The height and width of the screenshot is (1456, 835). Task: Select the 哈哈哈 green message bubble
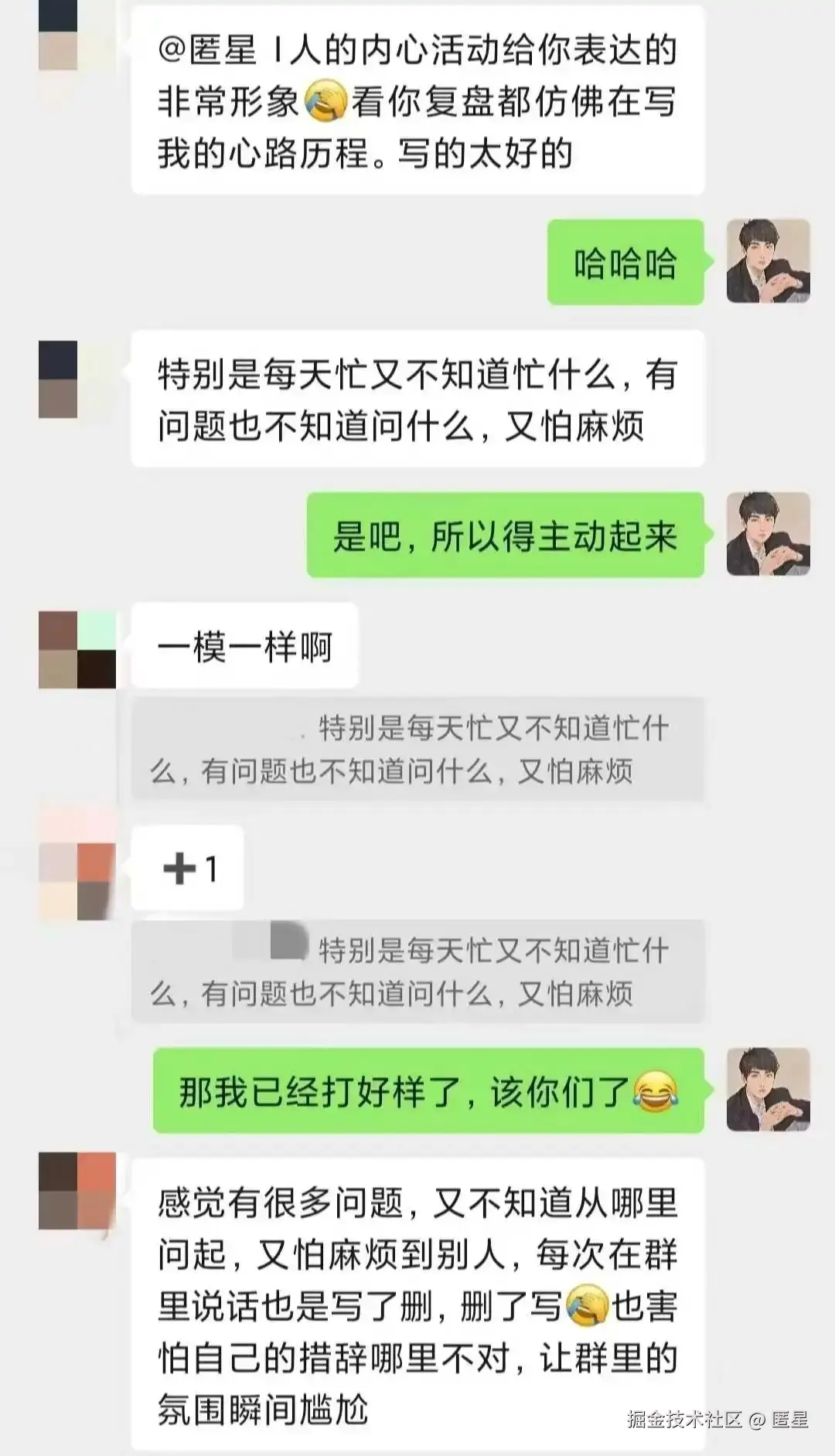(x=625, y=263)
